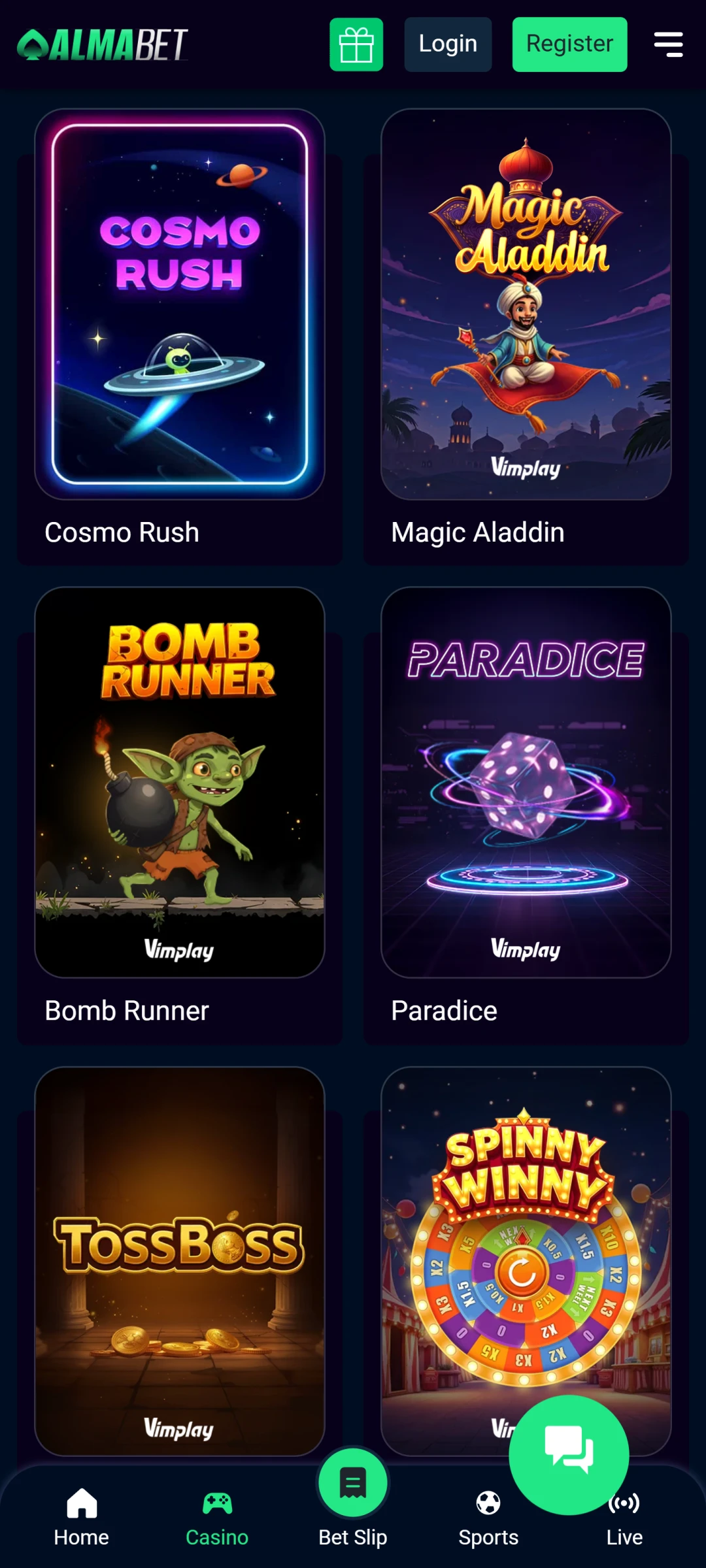
Task: Start a live chat with support
Action: click(569, 1454)
